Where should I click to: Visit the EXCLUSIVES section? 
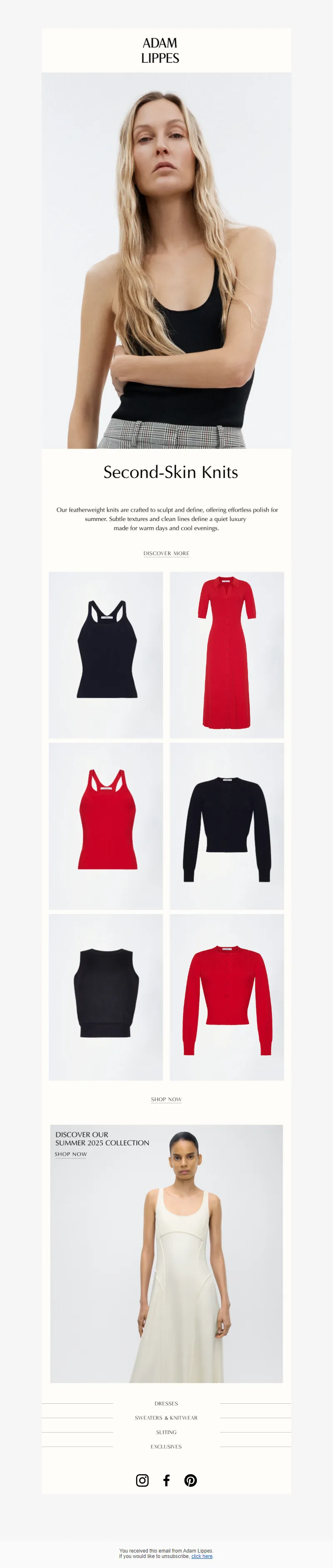click(166, 1447)
